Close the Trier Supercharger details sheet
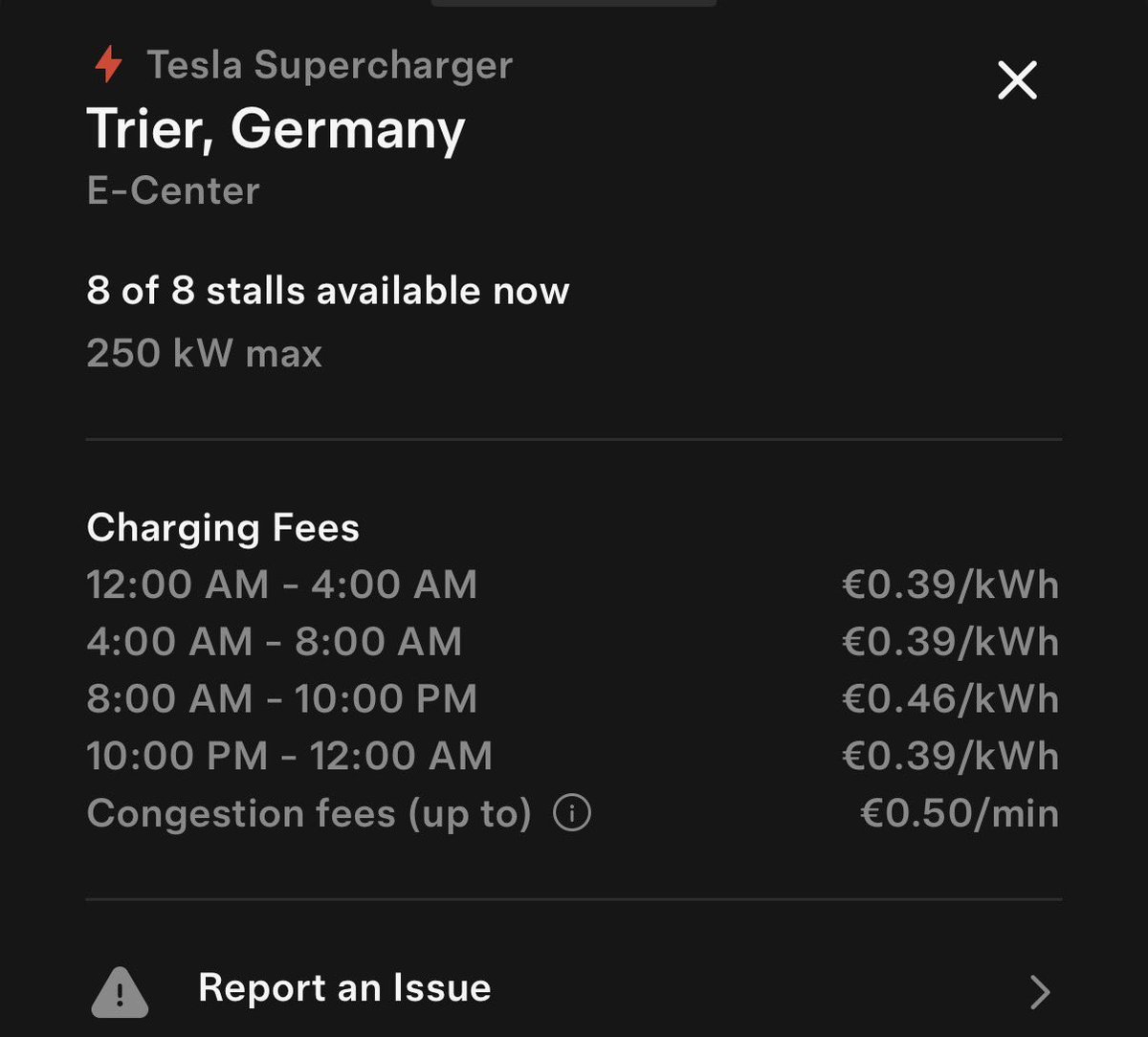This screenshot has width=1148, height=1037. [x=1017, y=80]
